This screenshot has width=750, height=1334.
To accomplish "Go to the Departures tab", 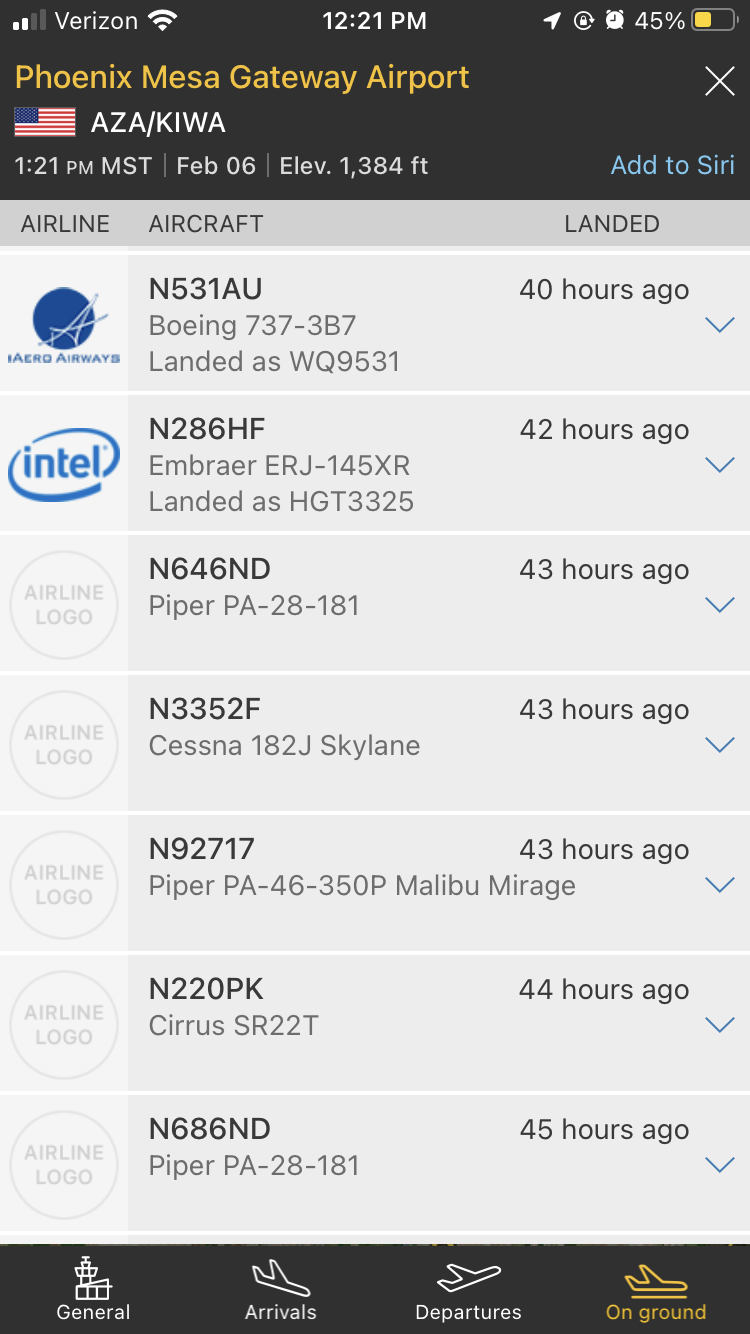I will (x=468, y=1290).
